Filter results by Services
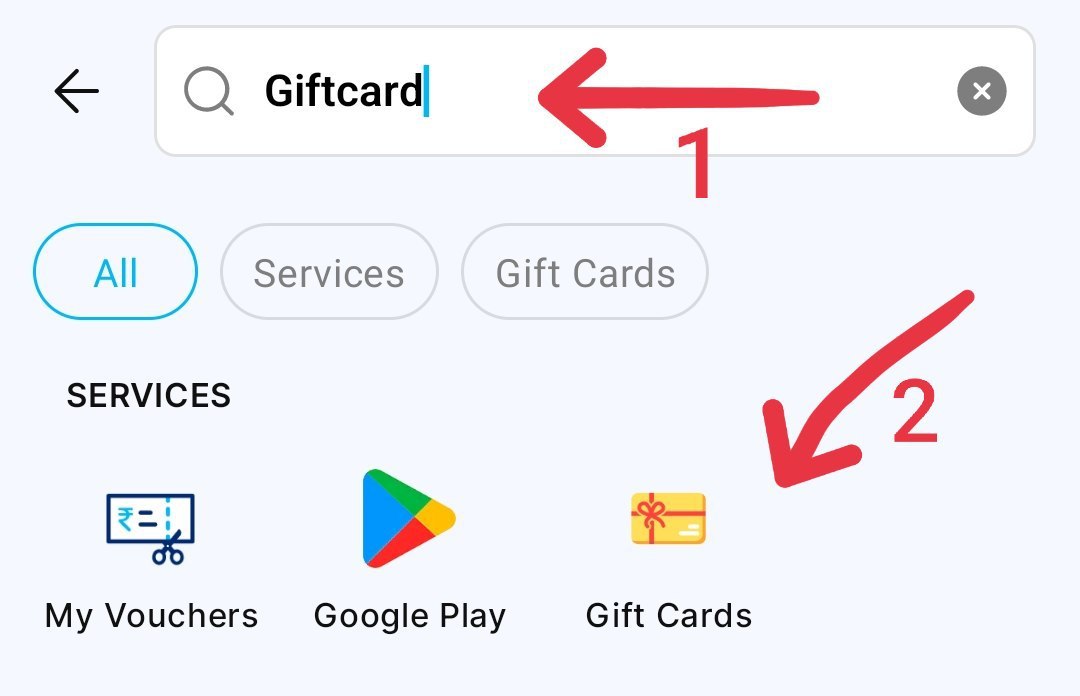 329,273
